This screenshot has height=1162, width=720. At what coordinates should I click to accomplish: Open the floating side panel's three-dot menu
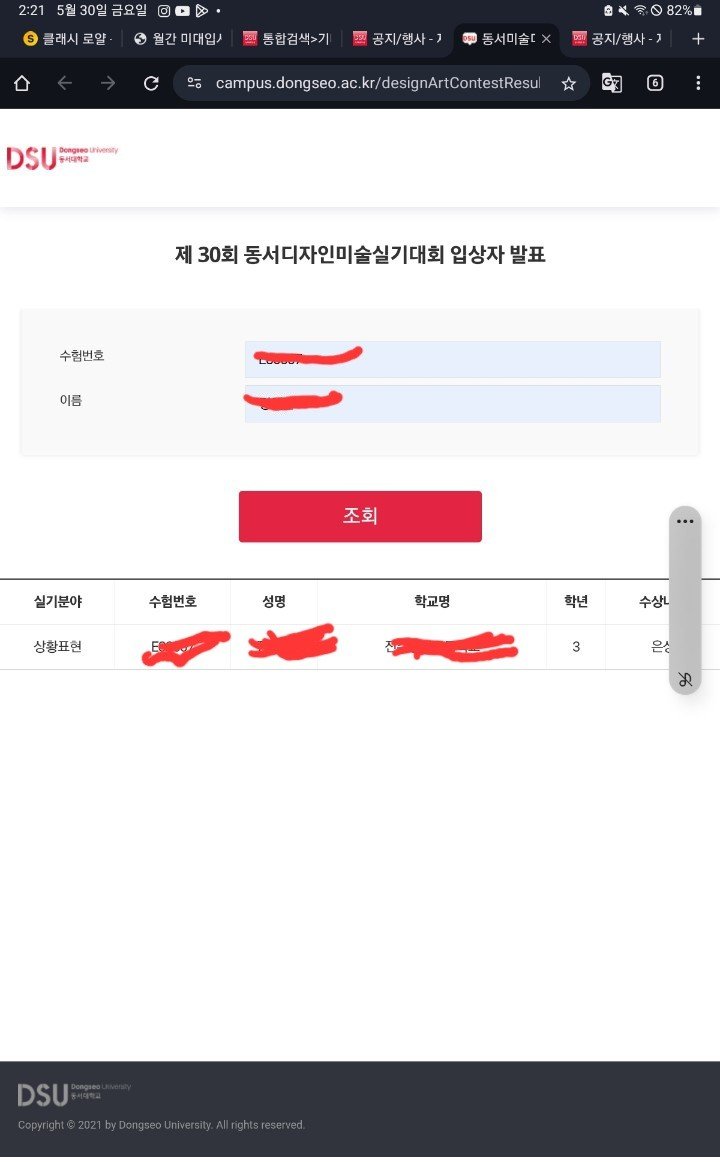(685, 522)
